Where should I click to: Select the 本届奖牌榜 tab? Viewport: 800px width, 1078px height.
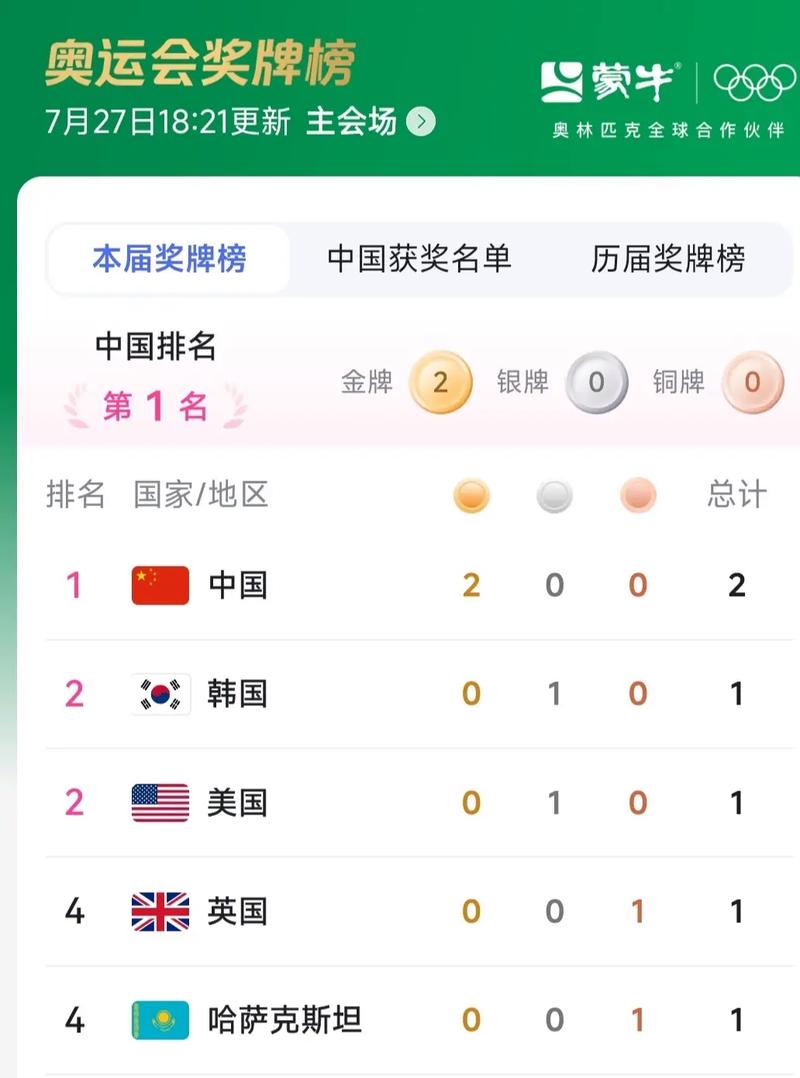click(168, 258)
